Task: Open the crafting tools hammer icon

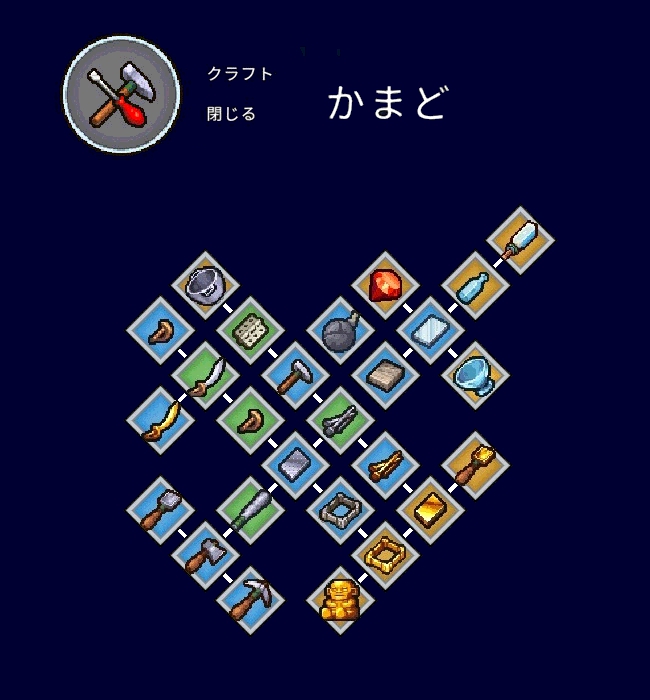Action: click(122, 95)
